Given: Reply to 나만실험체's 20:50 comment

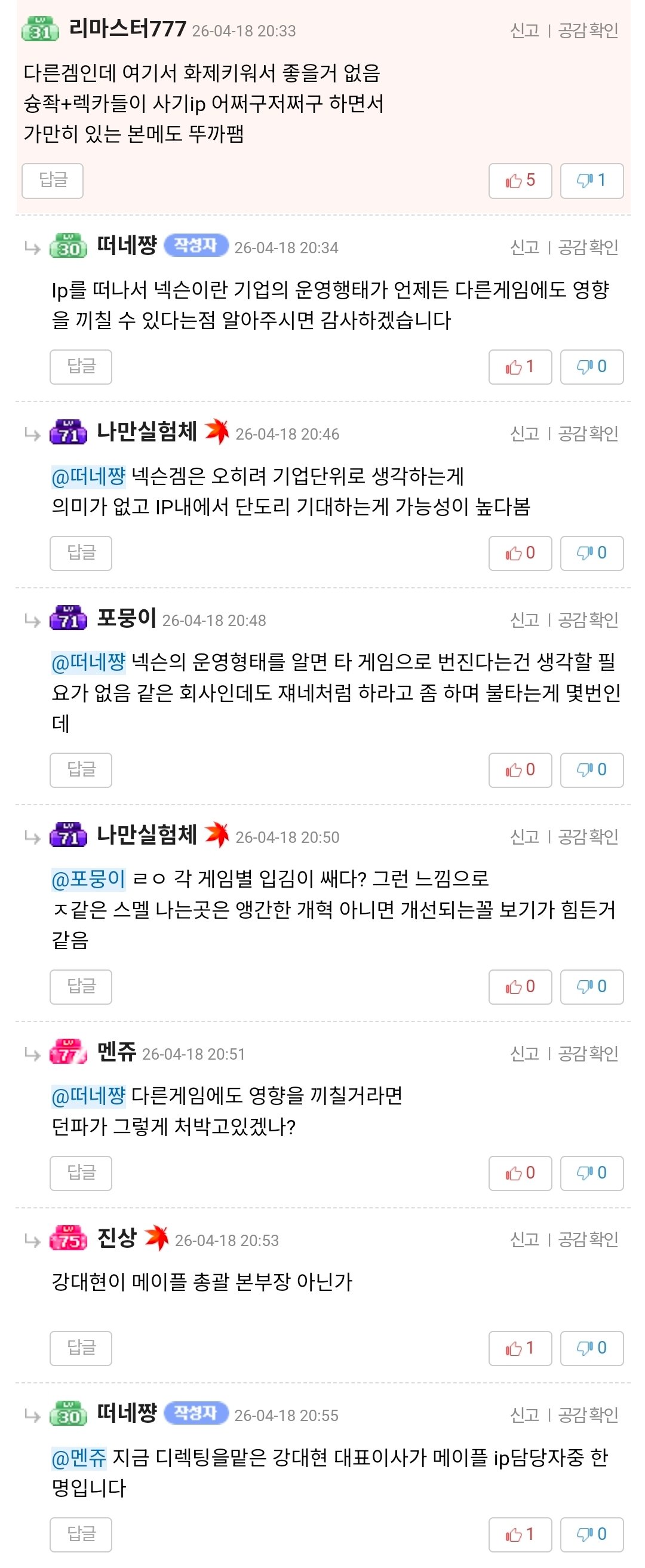Looking at the screenshot, I should (80, 987).
